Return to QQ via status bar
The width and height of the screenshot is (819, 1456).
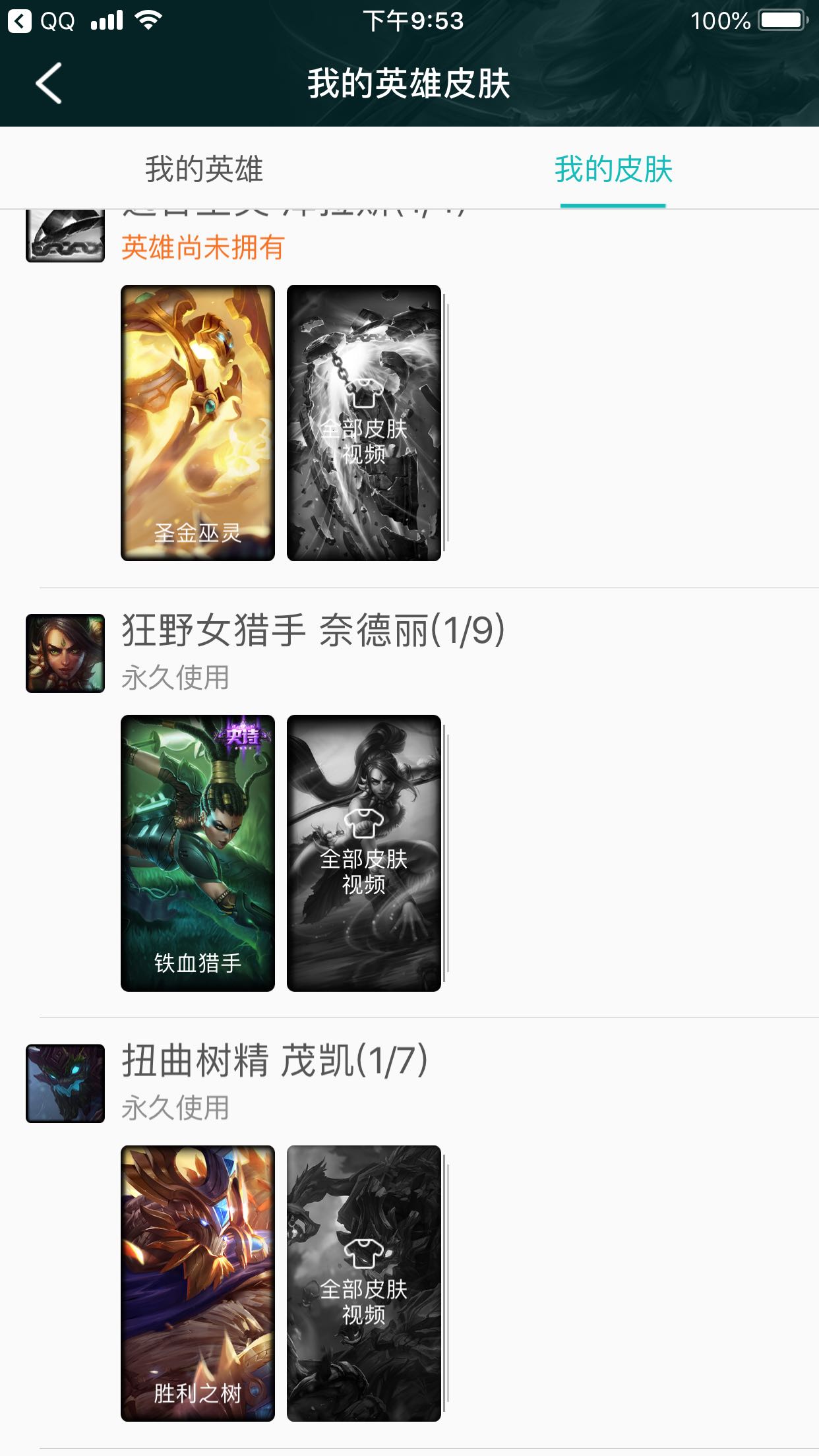pos(41,21)
